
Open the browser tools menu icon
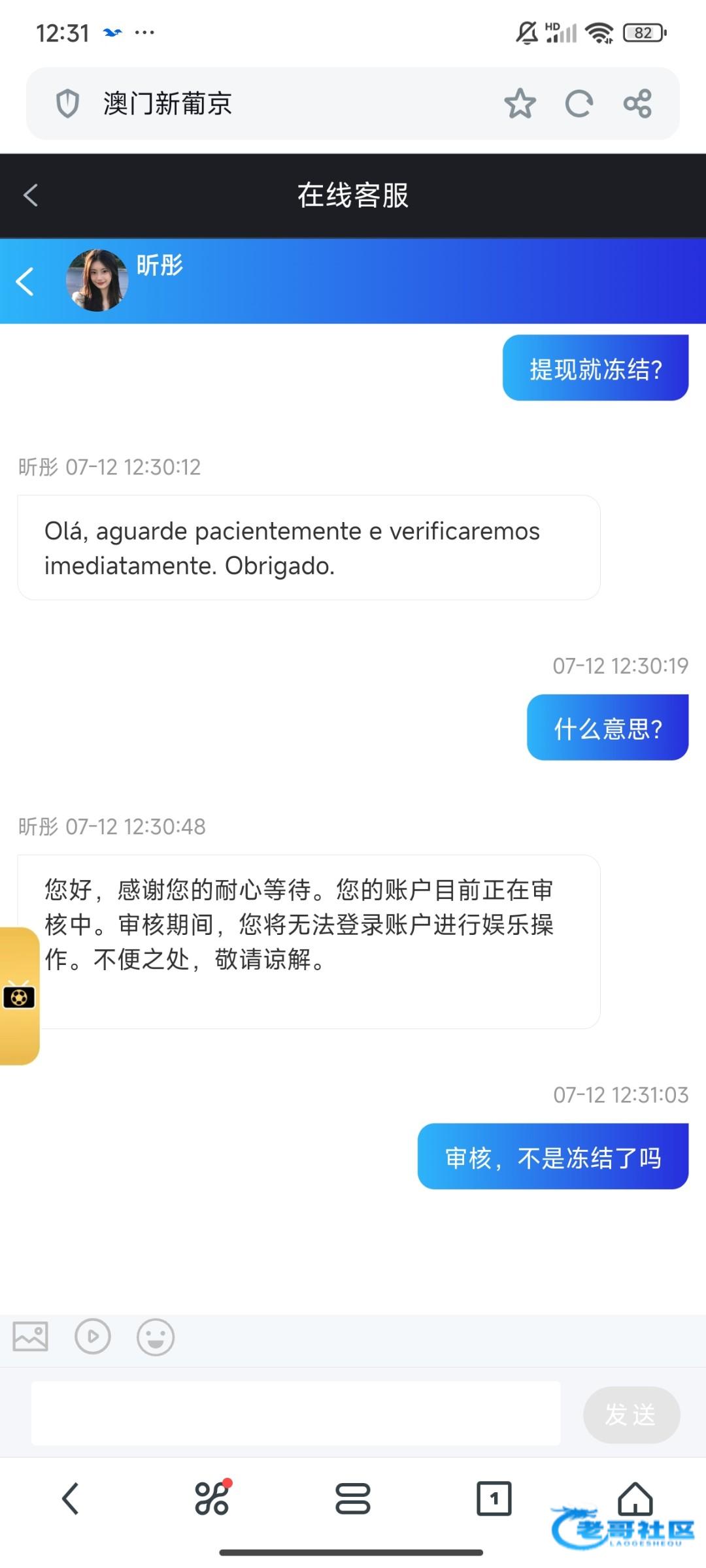212,1498
